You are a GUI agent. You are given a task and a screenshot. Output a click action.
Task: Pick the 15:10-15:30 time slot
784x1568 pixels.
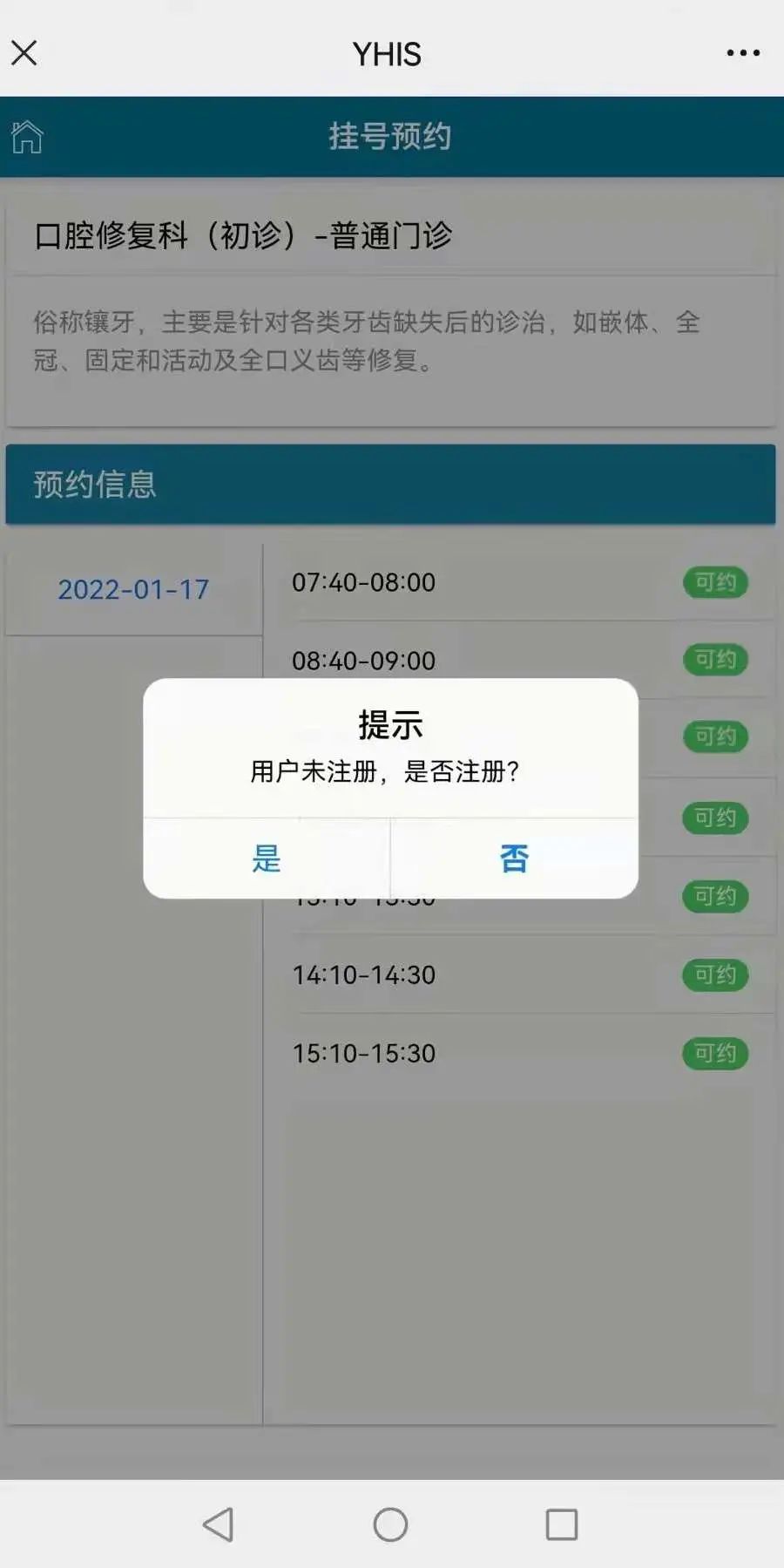point(714,1053)
